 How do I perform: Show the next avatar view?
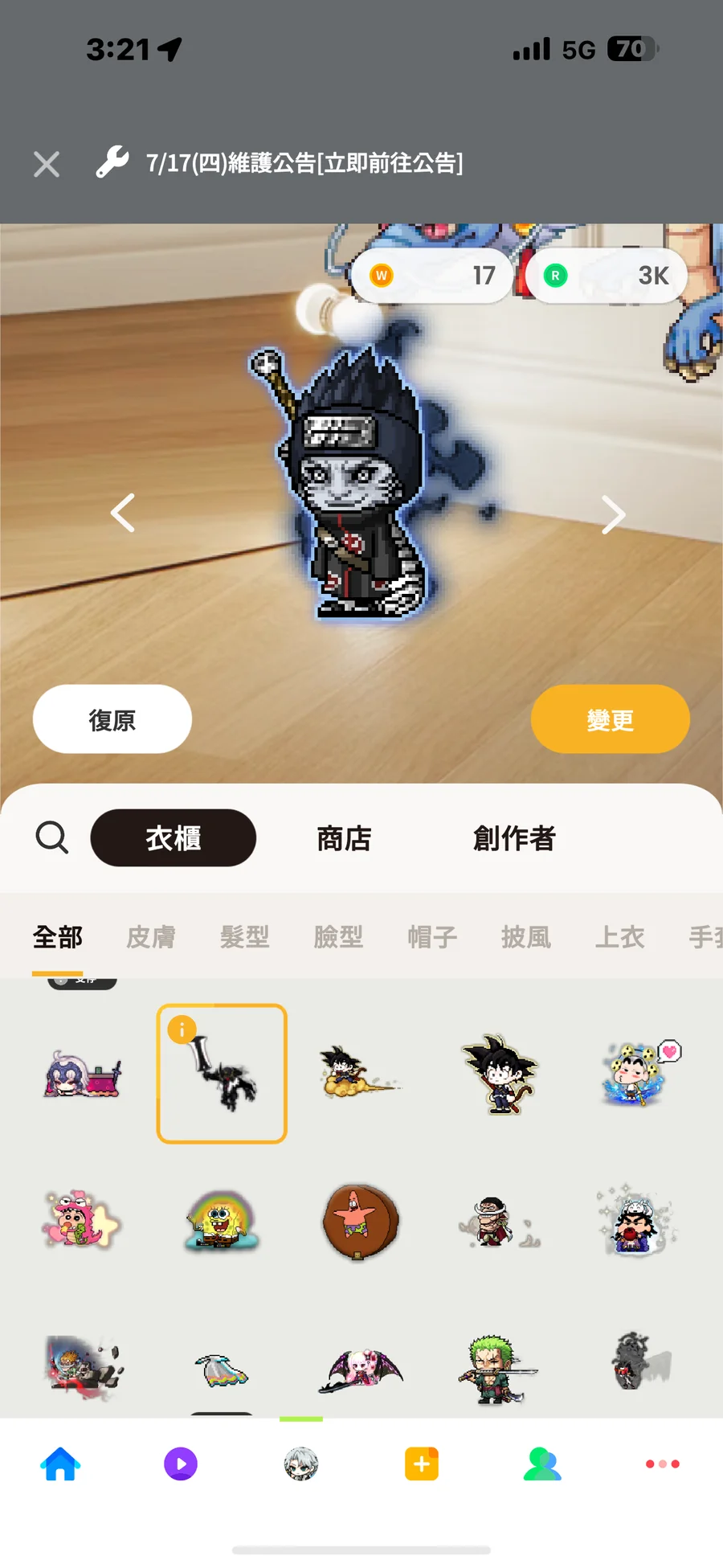tap(613, 514)
